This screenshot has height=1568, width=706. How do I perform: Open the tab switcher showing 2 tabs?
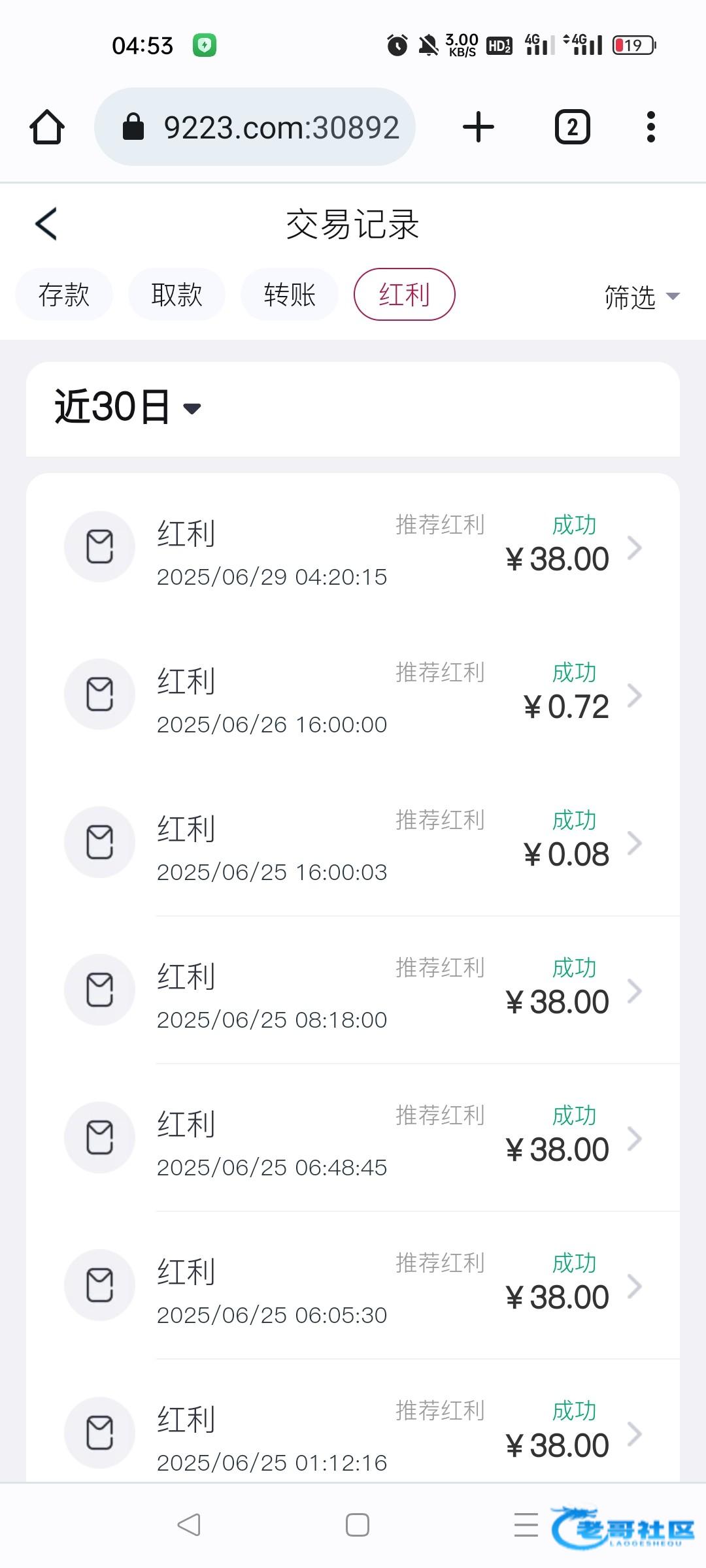pyautogui.click(x=572, y=127)
